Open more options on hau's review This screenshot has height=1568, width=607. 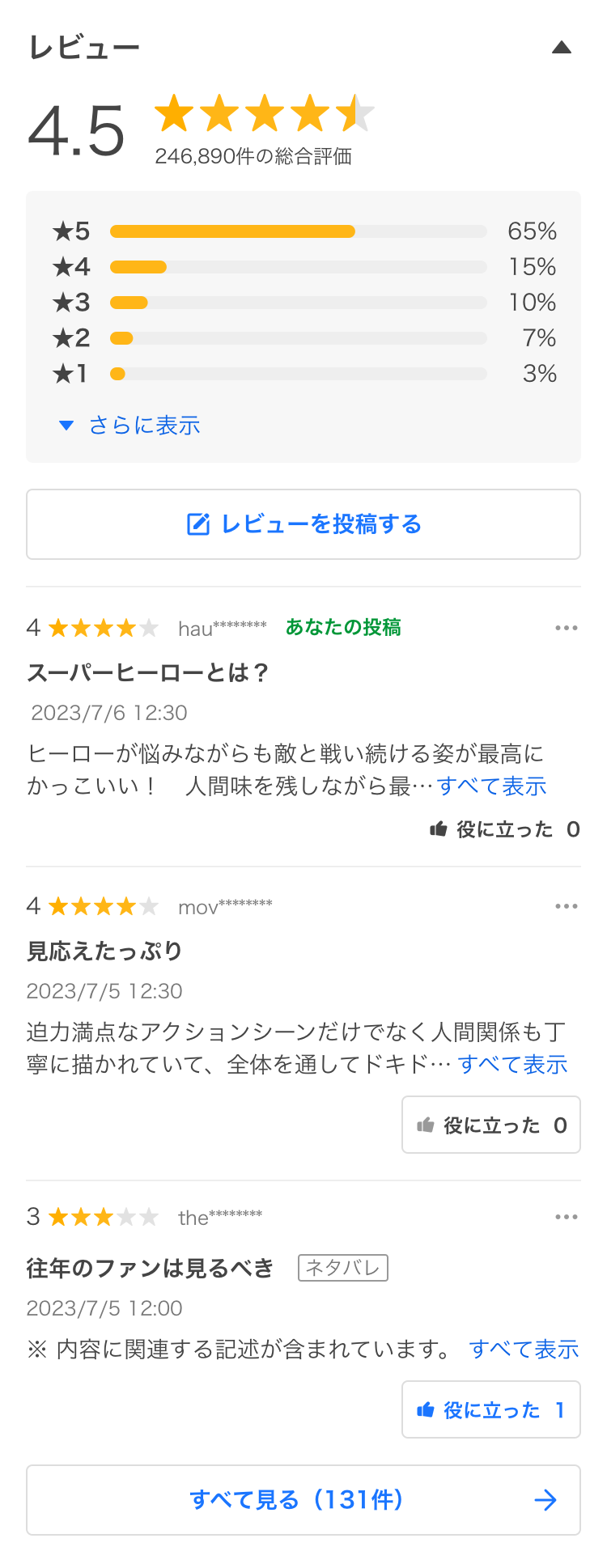566,628
